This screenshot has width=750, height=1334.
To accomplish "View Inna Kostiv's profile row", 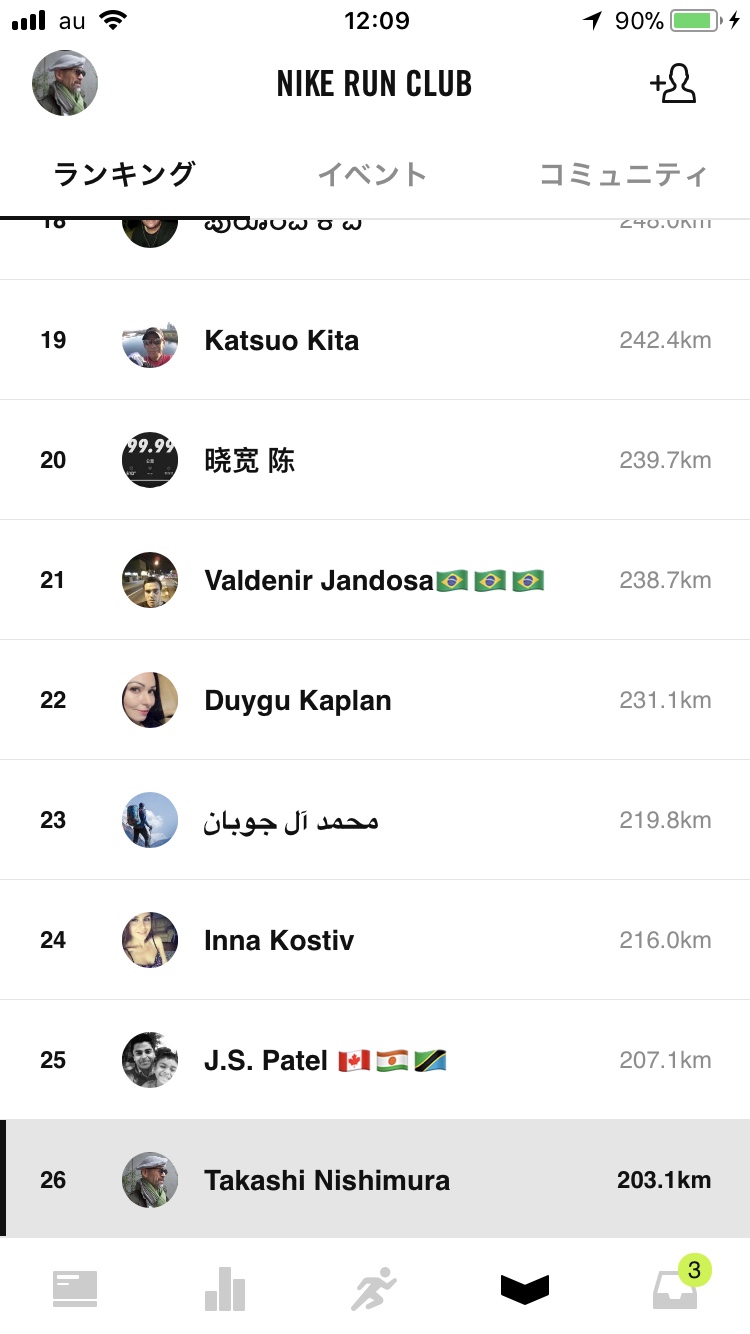I will pos(375,940).
